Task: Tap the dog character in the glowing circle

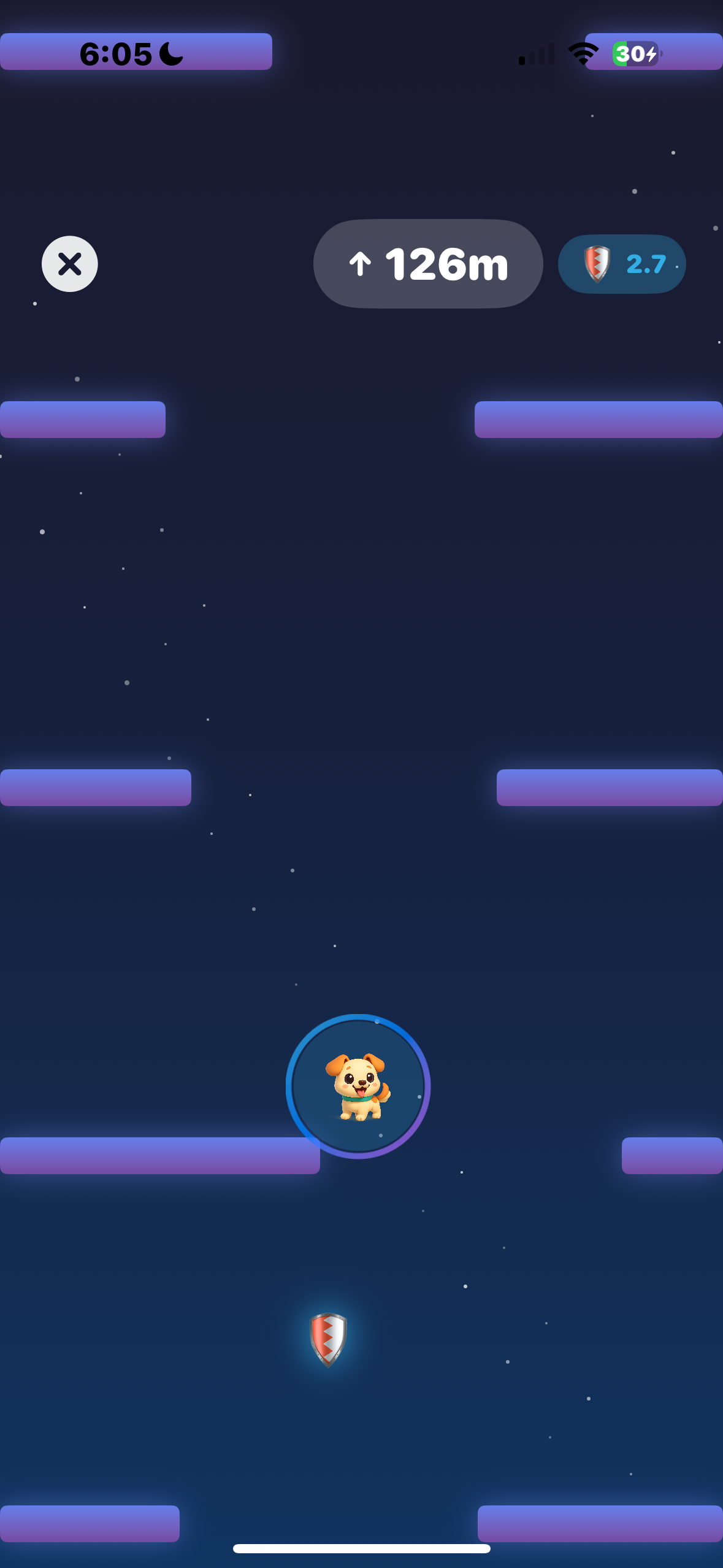Action: coord(359,1086)
